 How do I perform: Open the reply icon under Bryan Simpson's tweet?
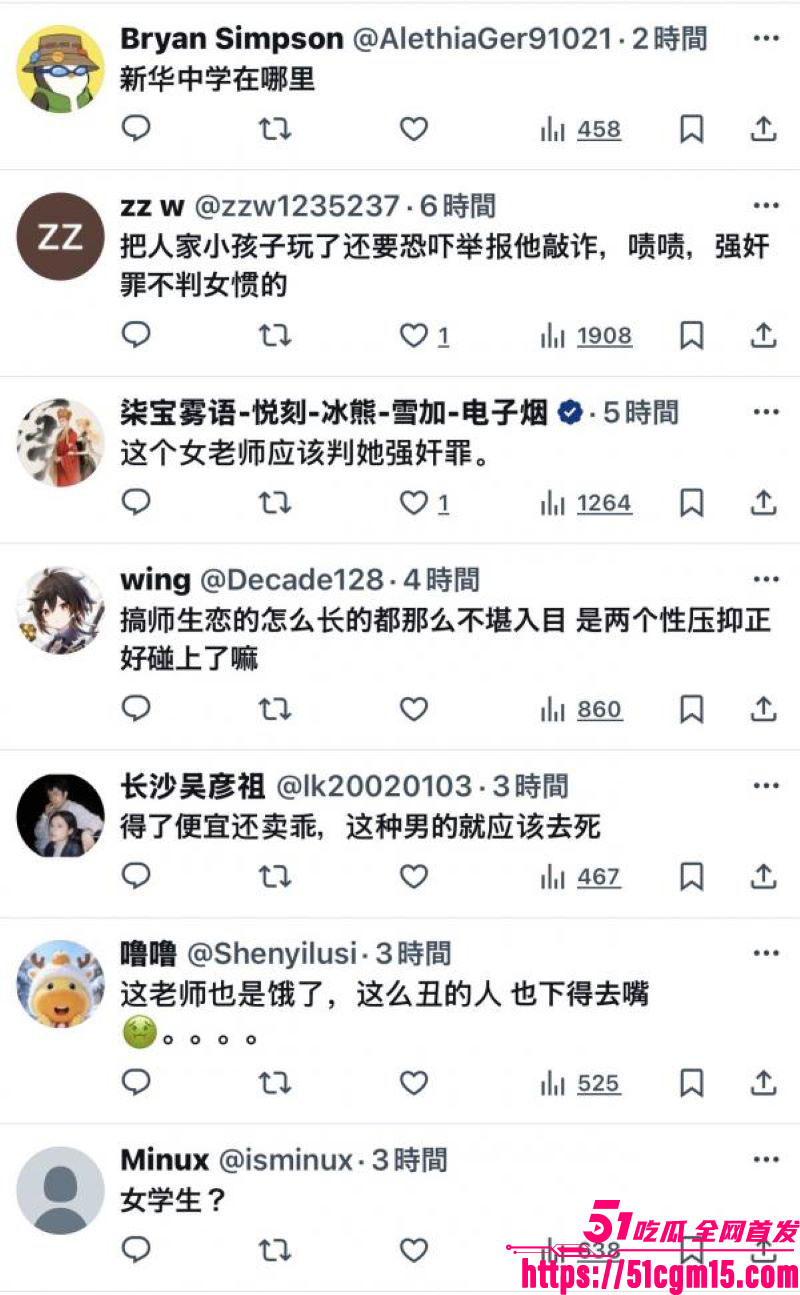[x=136, y=128]
